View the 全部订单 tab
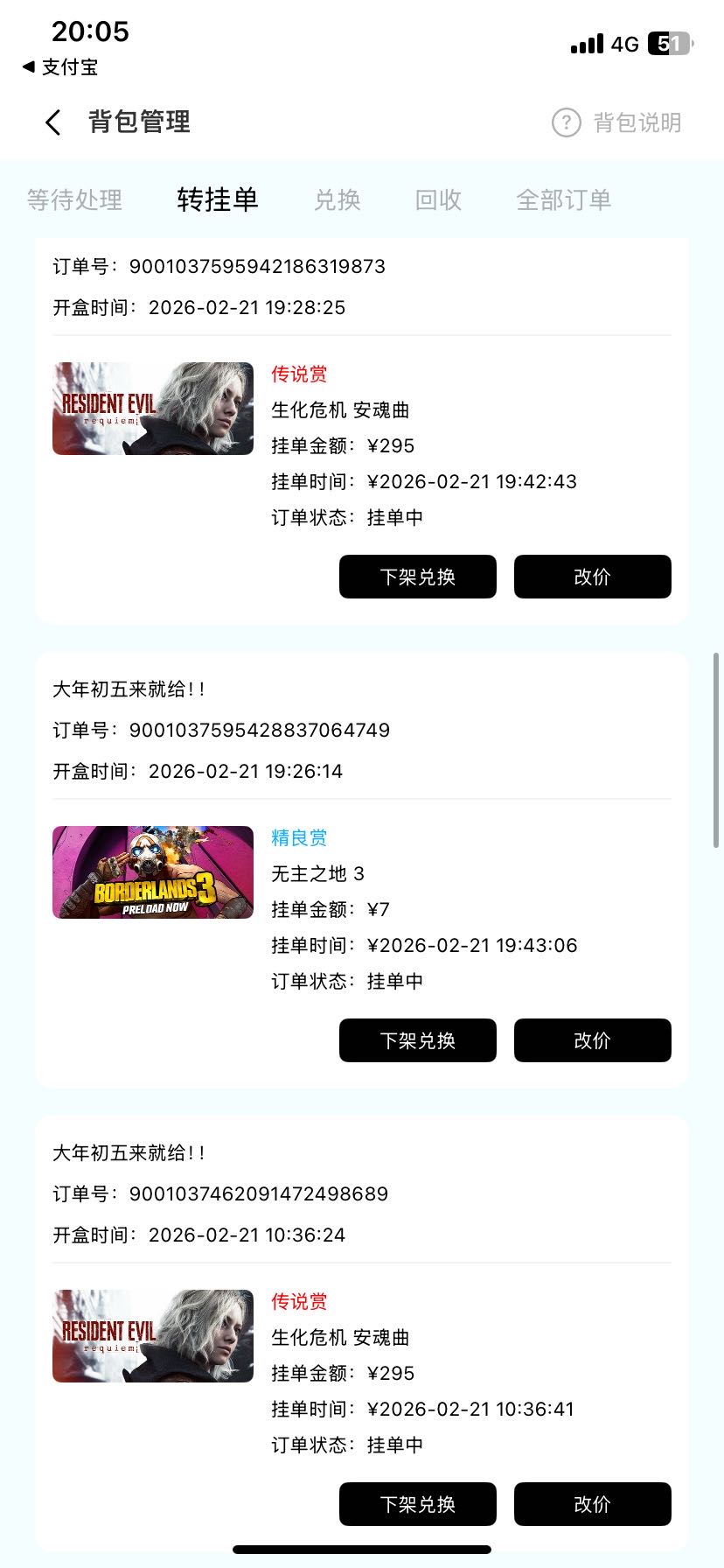724x1568 pixels. [x=564, y=200]
